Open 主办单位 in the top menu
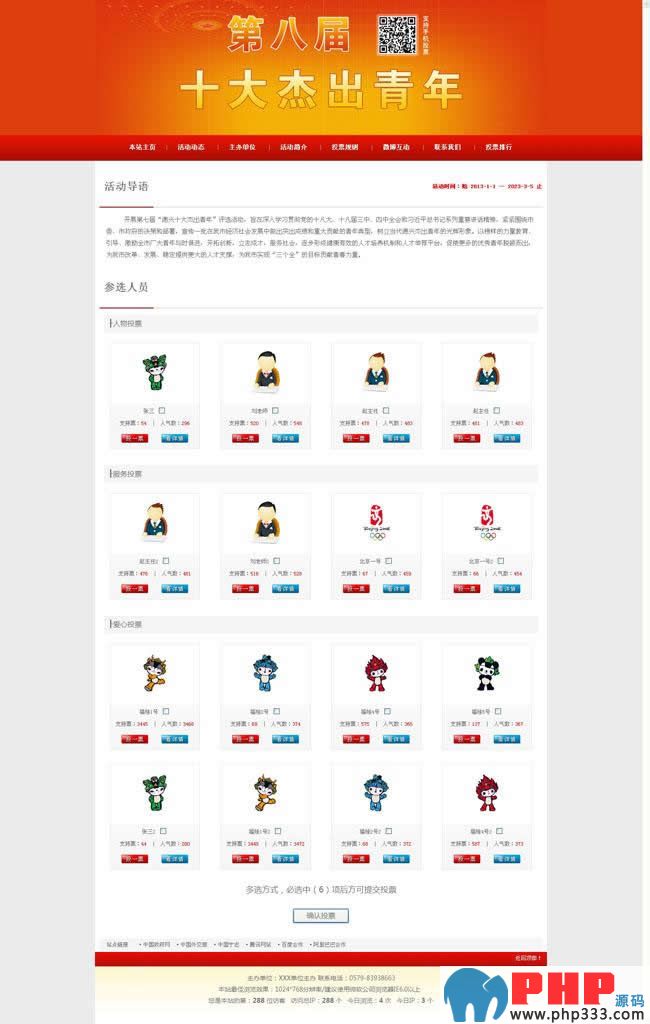The width and height of the screenshot is (650, 1024). click(x=242, y=147)
